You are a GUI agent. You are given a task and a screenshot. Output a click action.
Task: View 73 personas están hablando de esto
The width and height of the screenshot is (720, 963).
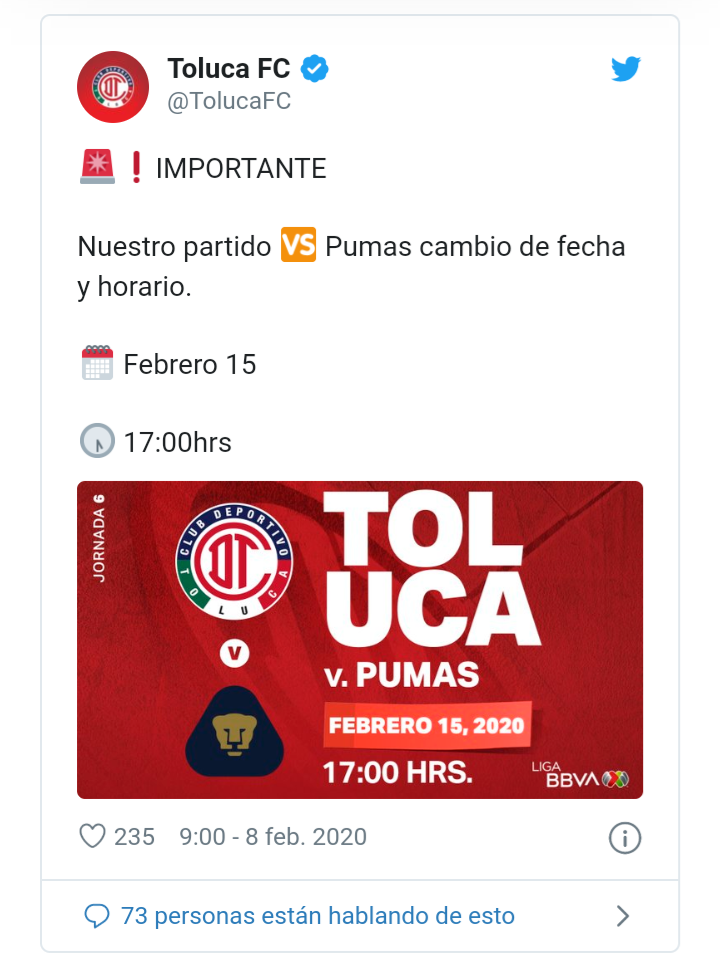pyautogui.click(x=317, y=915)
